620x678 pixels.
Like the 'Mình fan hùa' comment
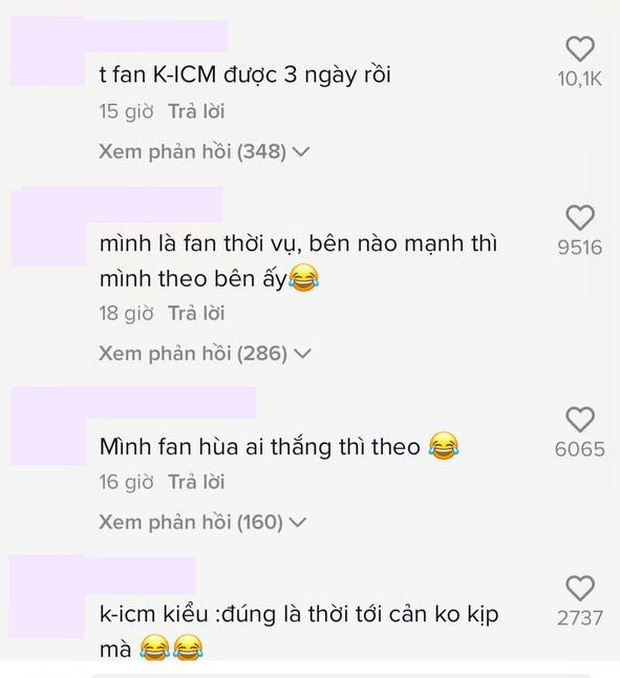580,419
